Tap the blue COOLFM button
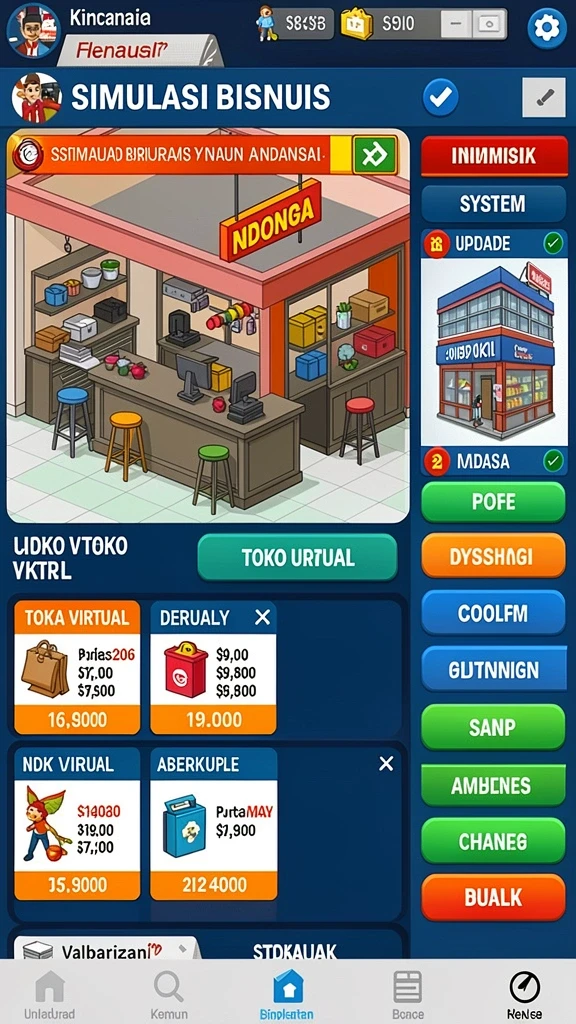 (493, 613)
